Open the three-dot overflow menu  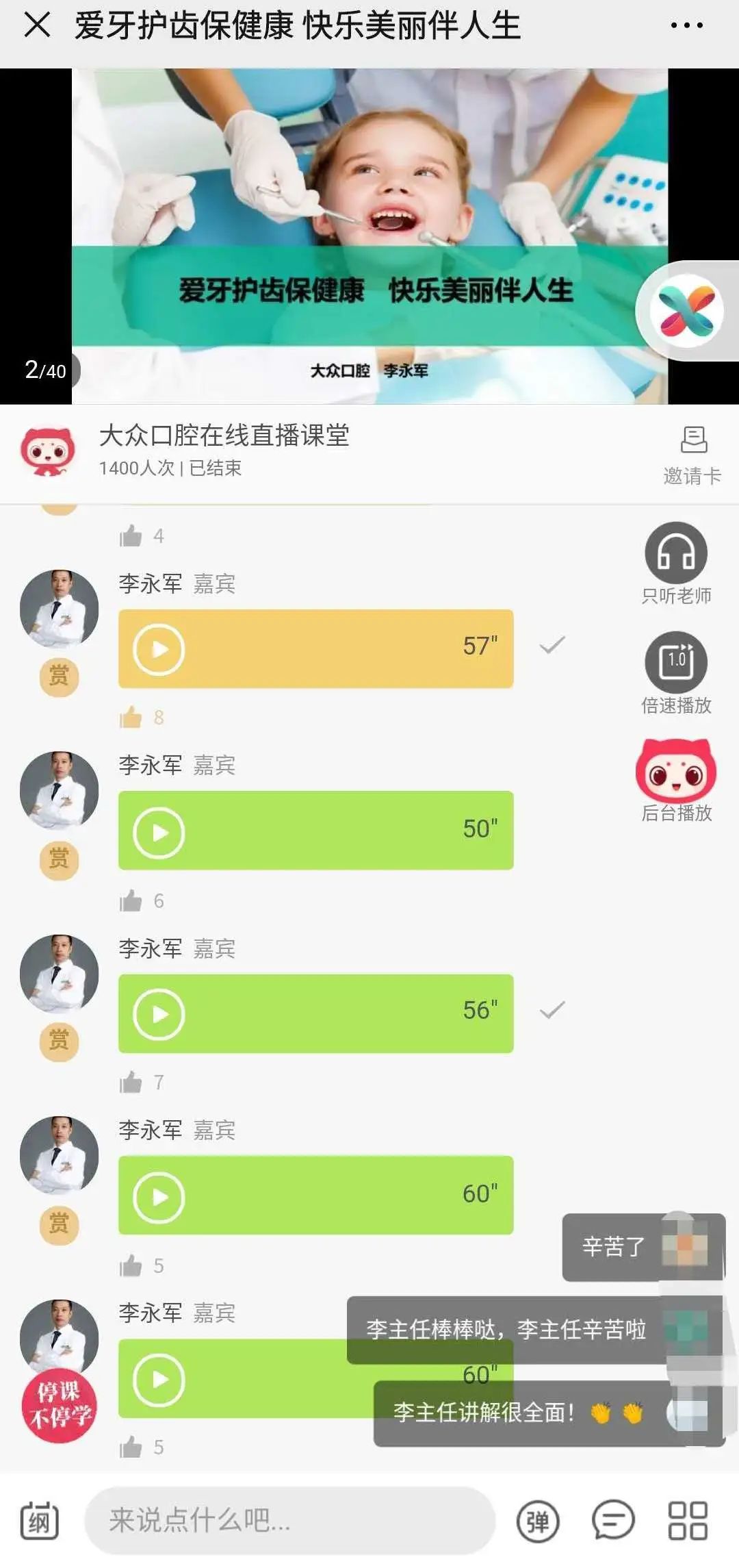(x=686, y=26)
